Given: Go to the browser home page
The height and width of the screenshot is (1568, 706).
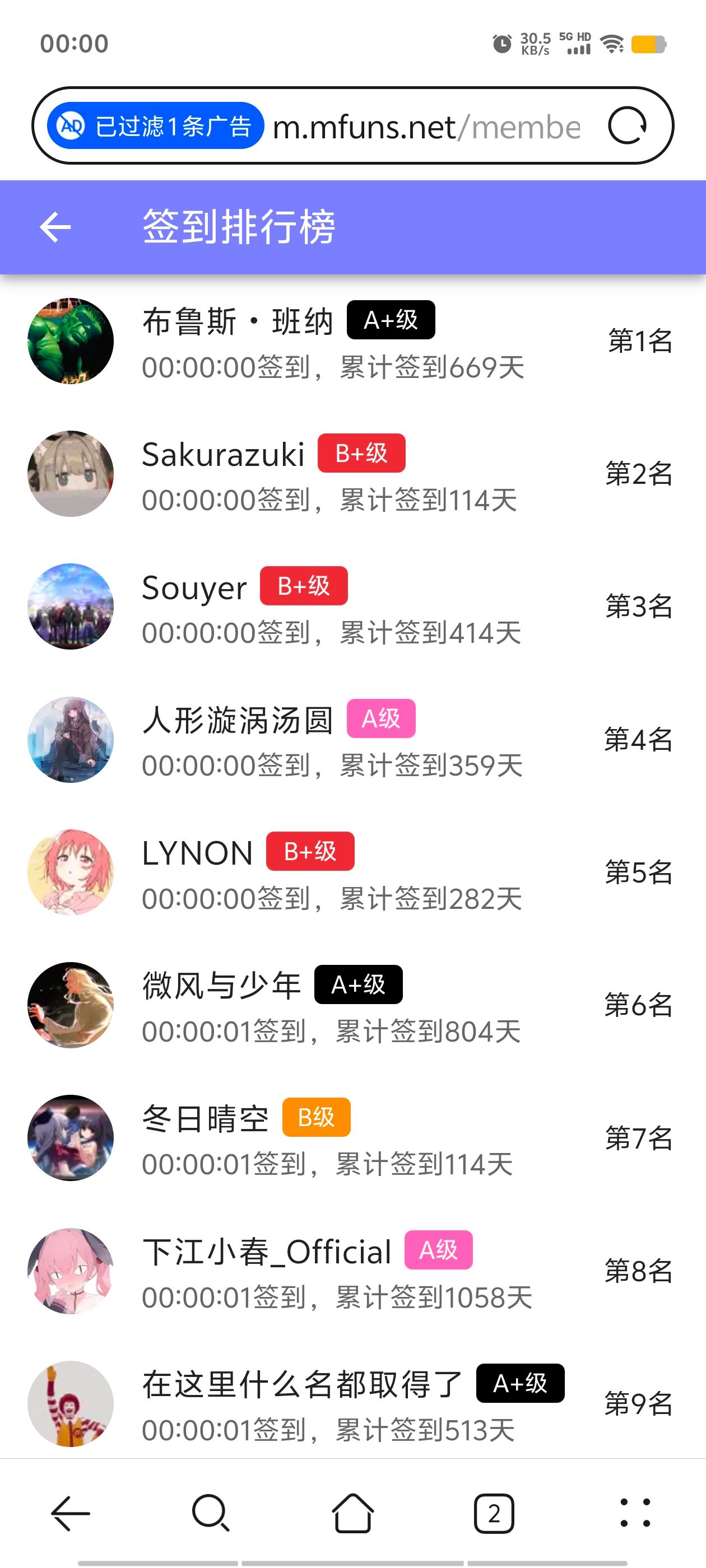Looking at the screenshot, I should (x=352, y=1513).
